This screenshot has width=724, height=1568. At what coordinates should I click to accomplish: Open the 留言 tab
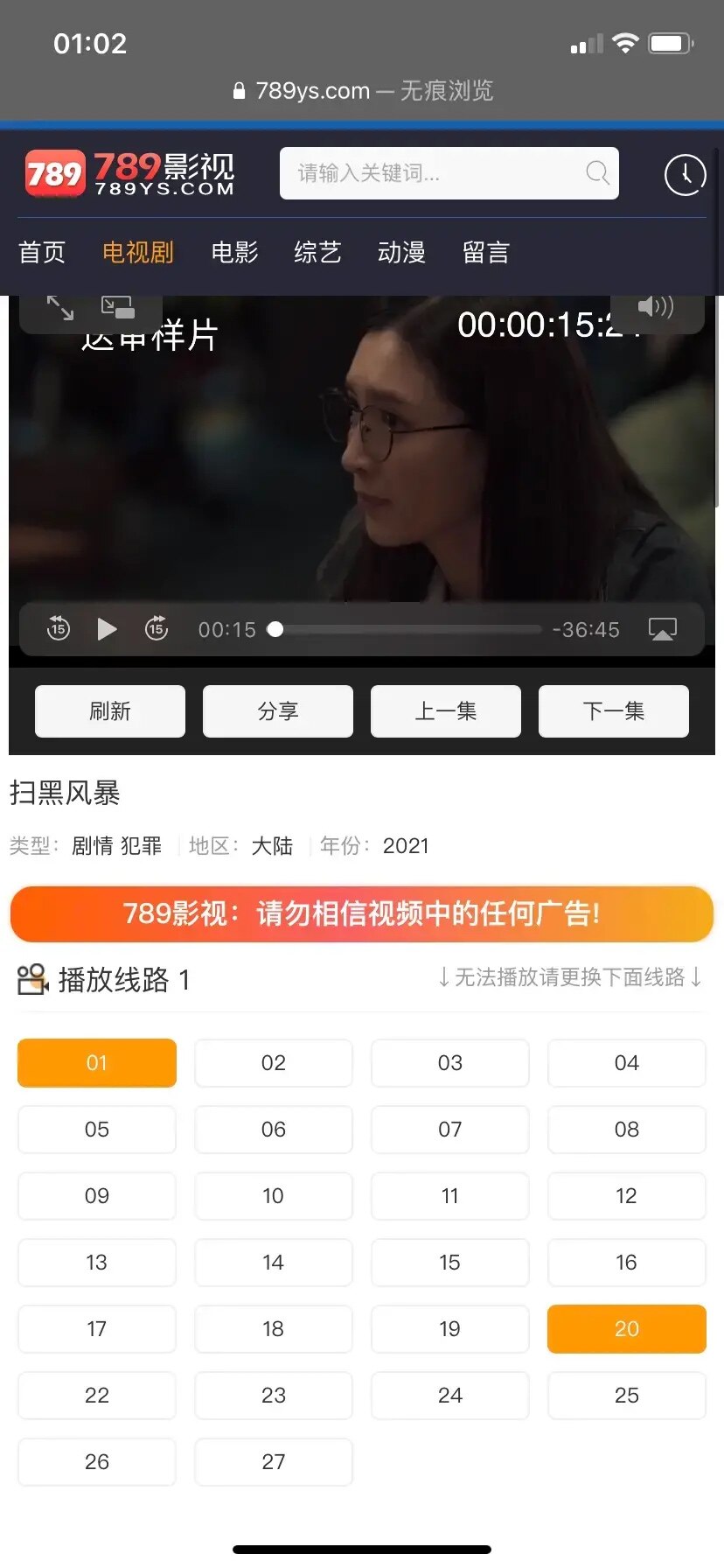[x=485, y=253]
